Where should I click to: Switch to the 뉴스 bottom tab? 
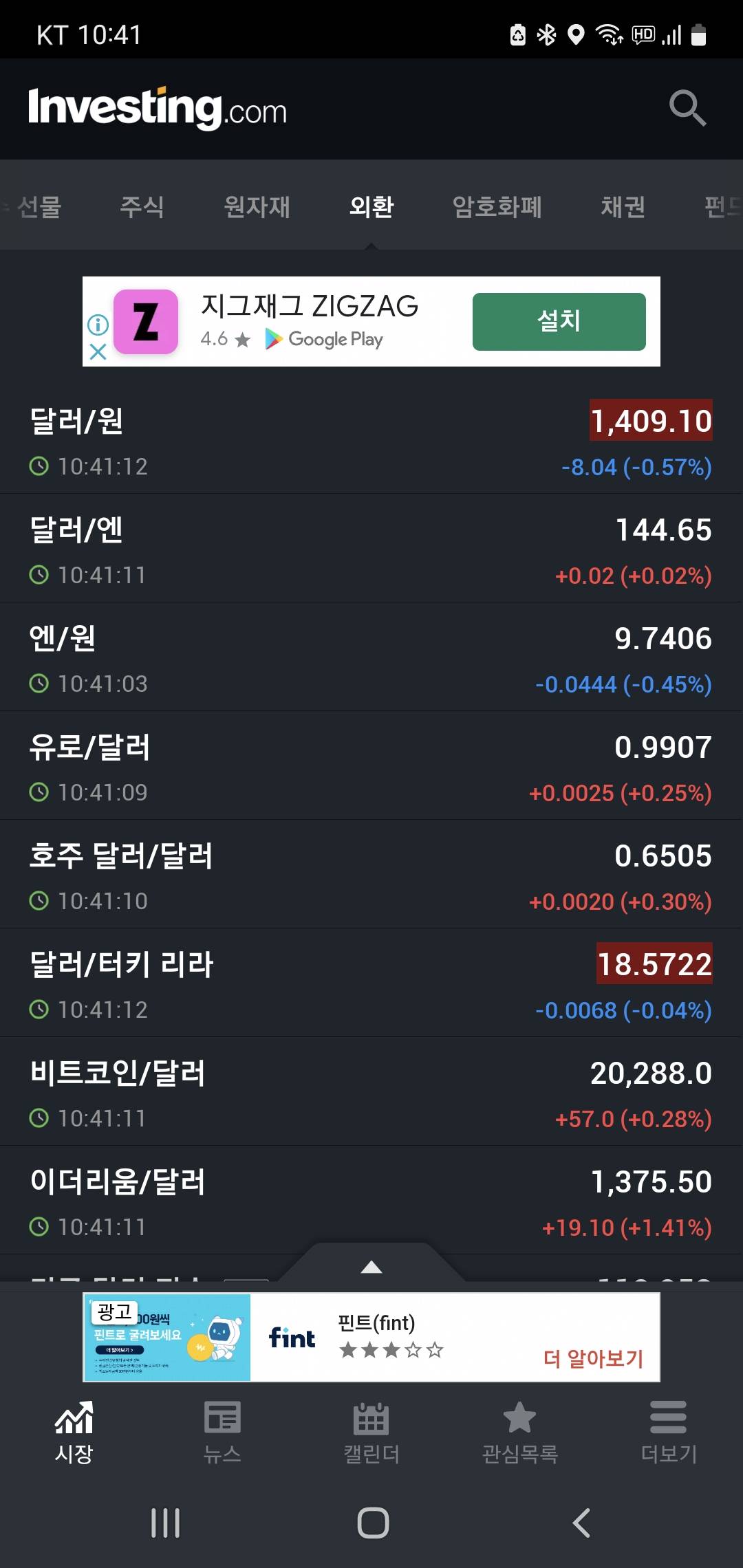[x=222, y=1432]
